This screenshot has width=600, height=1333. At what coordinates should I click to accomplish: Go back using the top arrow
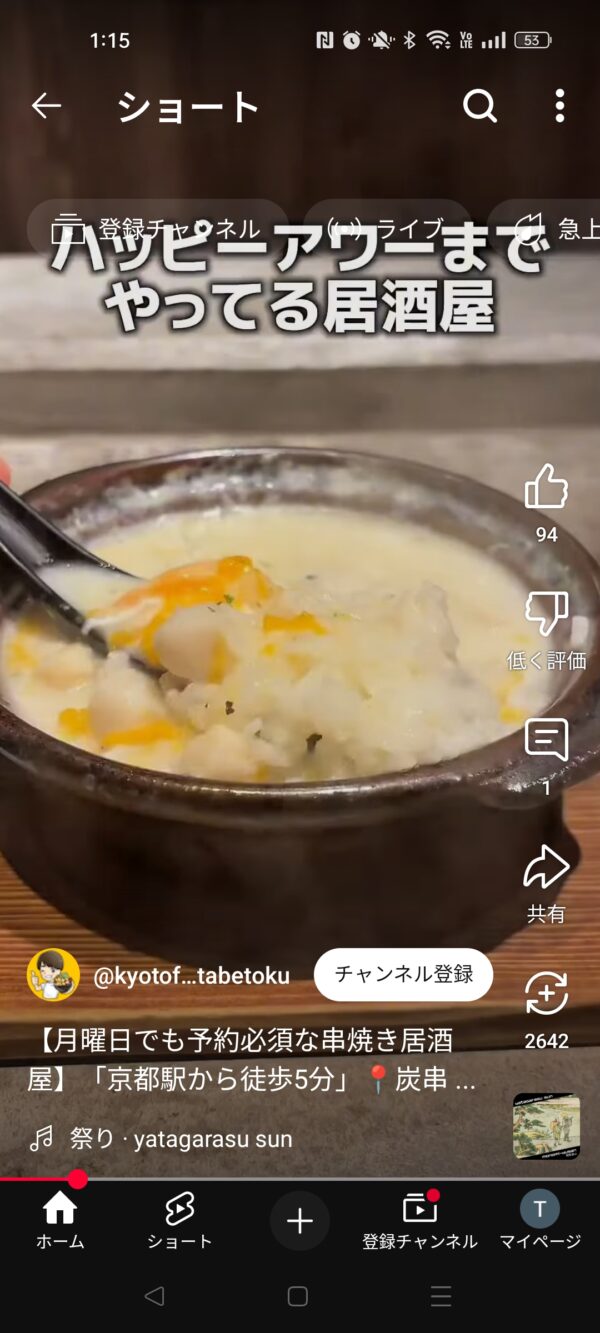point(46,106)
